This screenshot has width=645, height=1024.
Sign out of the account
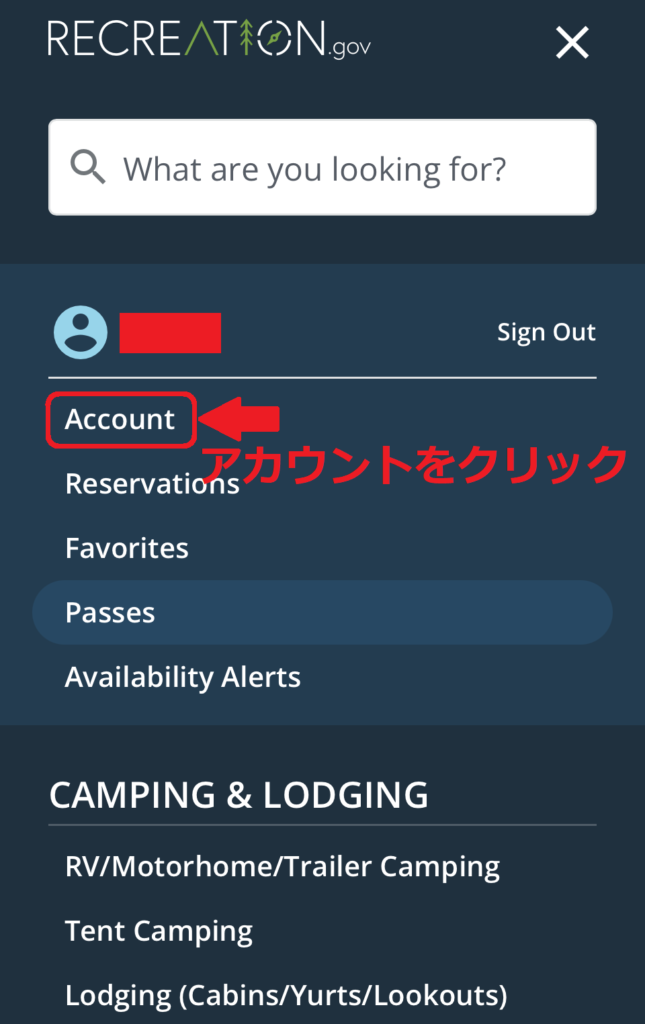546,332
